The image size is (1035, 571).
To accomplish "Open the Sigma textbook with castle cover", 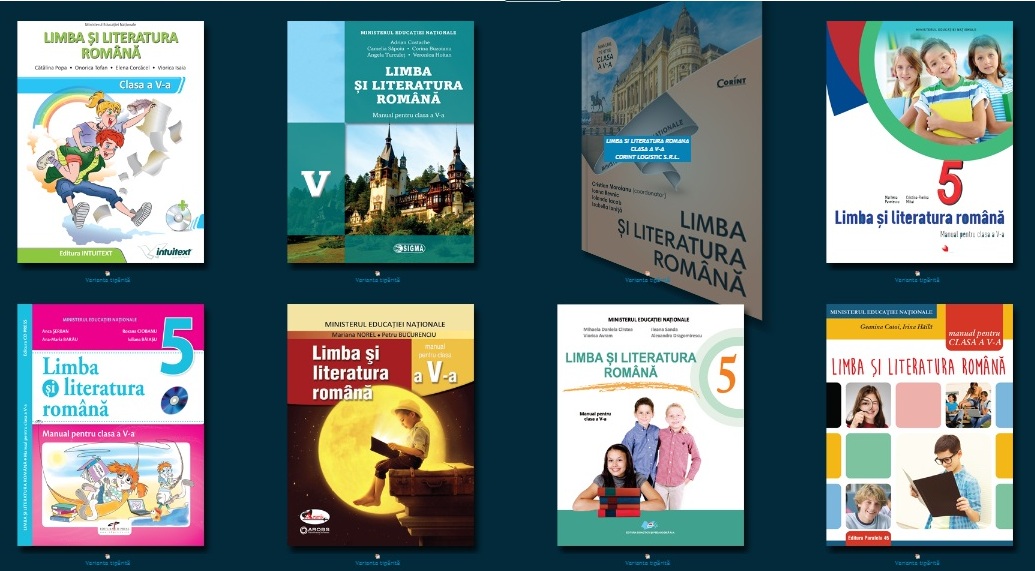I will click(380, 142).
